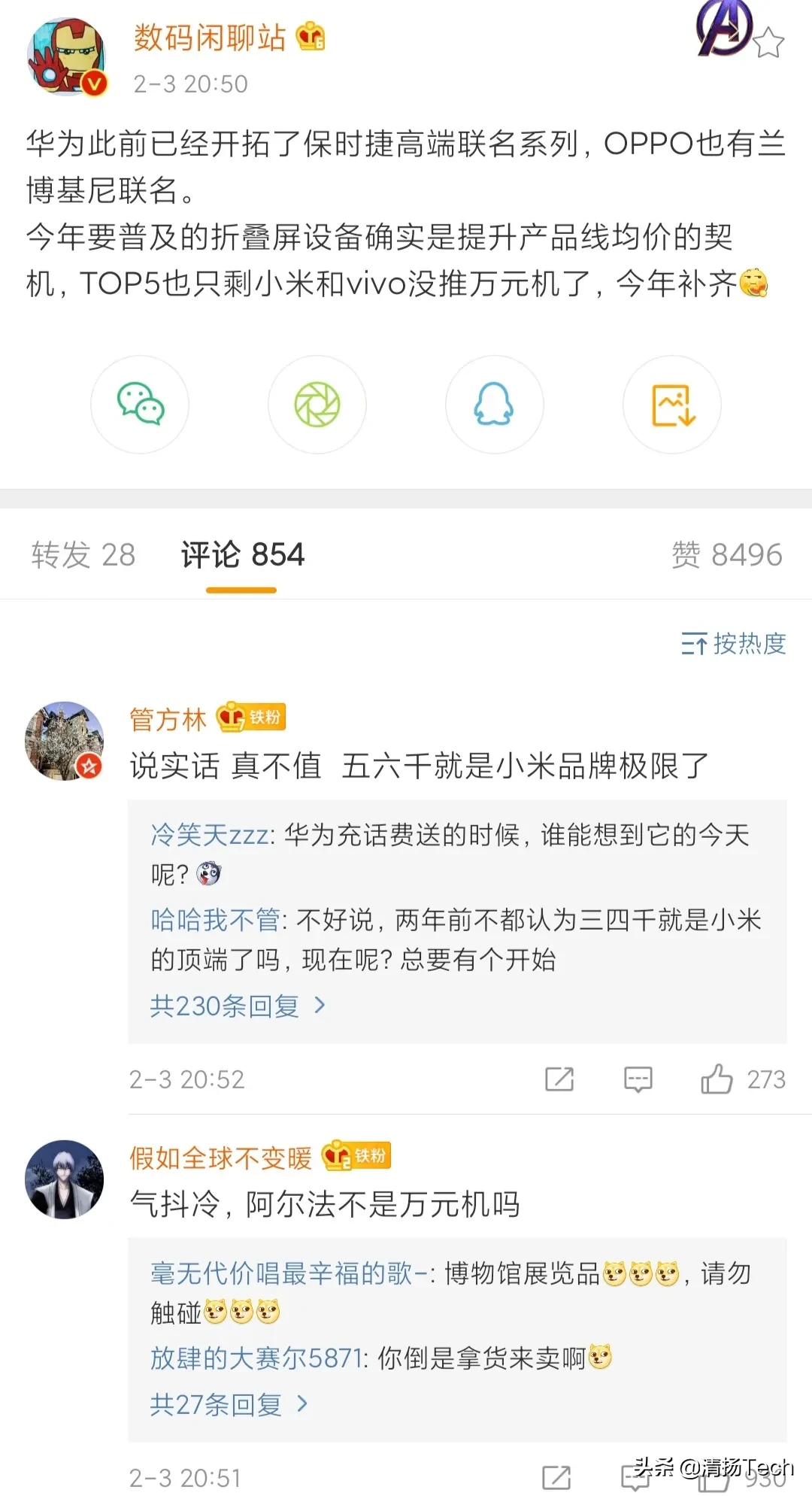Save the post as an image
The image size is (812, 1496).
click(x=672, y=405)
